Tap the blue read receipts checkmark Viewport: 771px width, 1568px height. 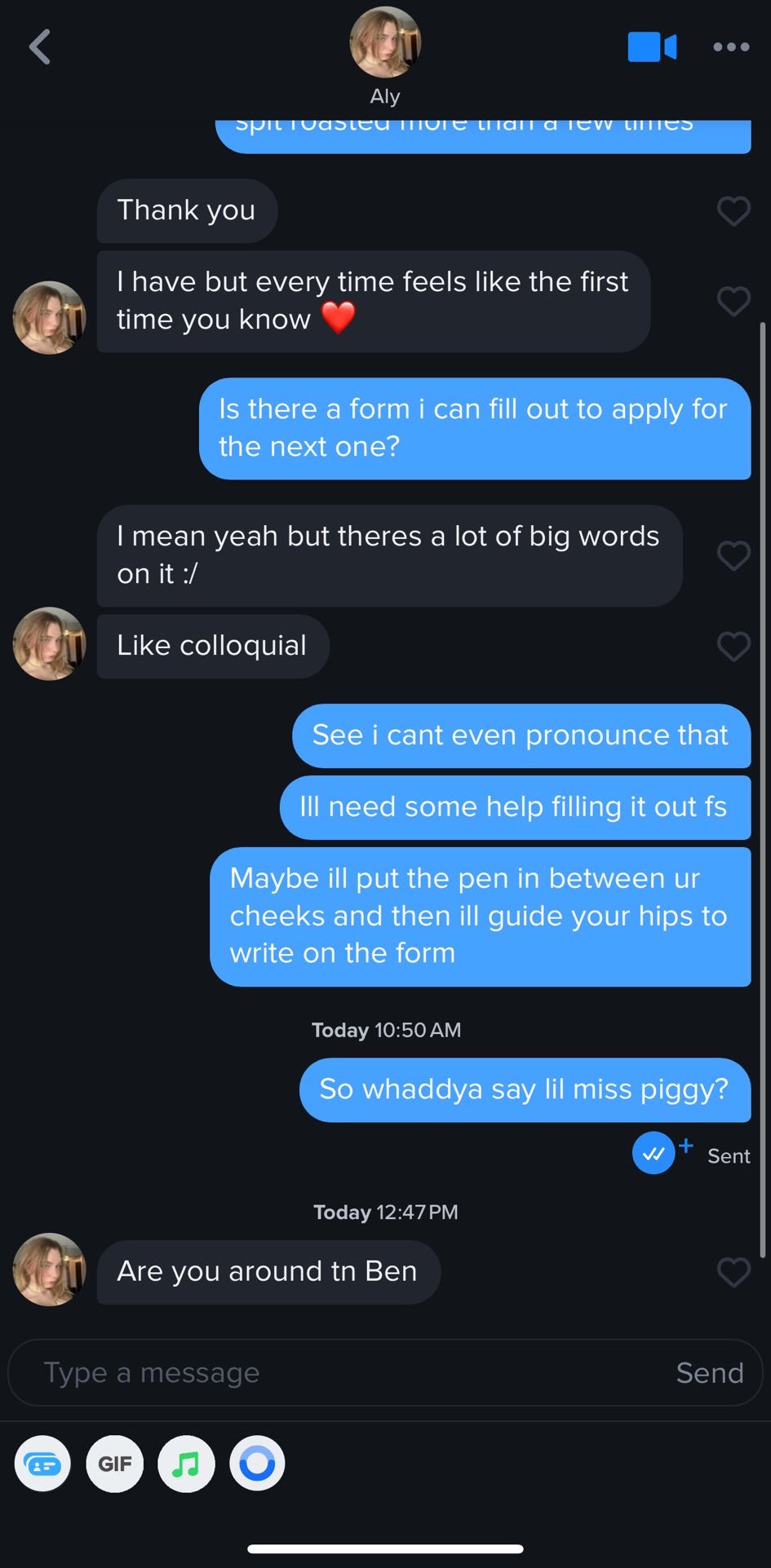tap(654, 1154)
